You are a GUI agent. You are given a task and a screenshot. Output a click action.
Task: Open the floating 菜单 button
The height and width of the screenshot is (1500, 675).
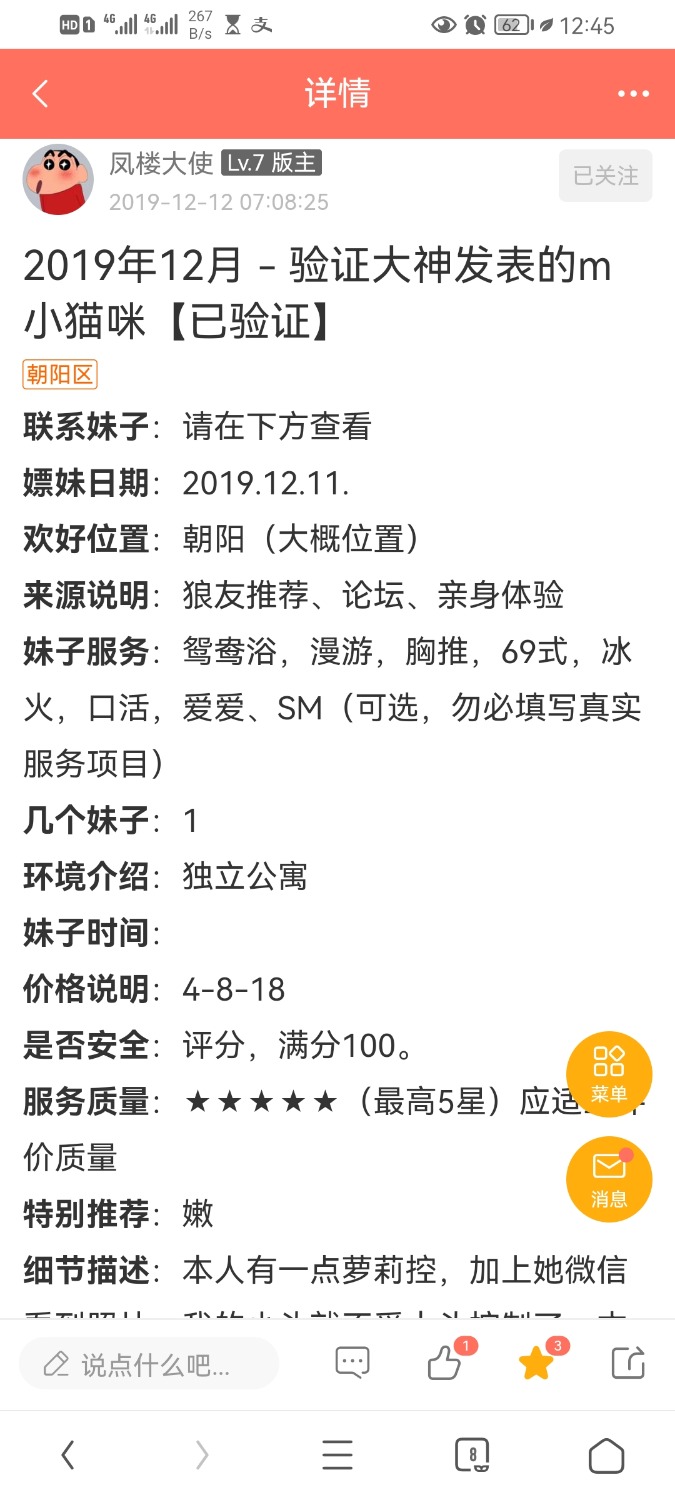click(x=609, y=1073)
